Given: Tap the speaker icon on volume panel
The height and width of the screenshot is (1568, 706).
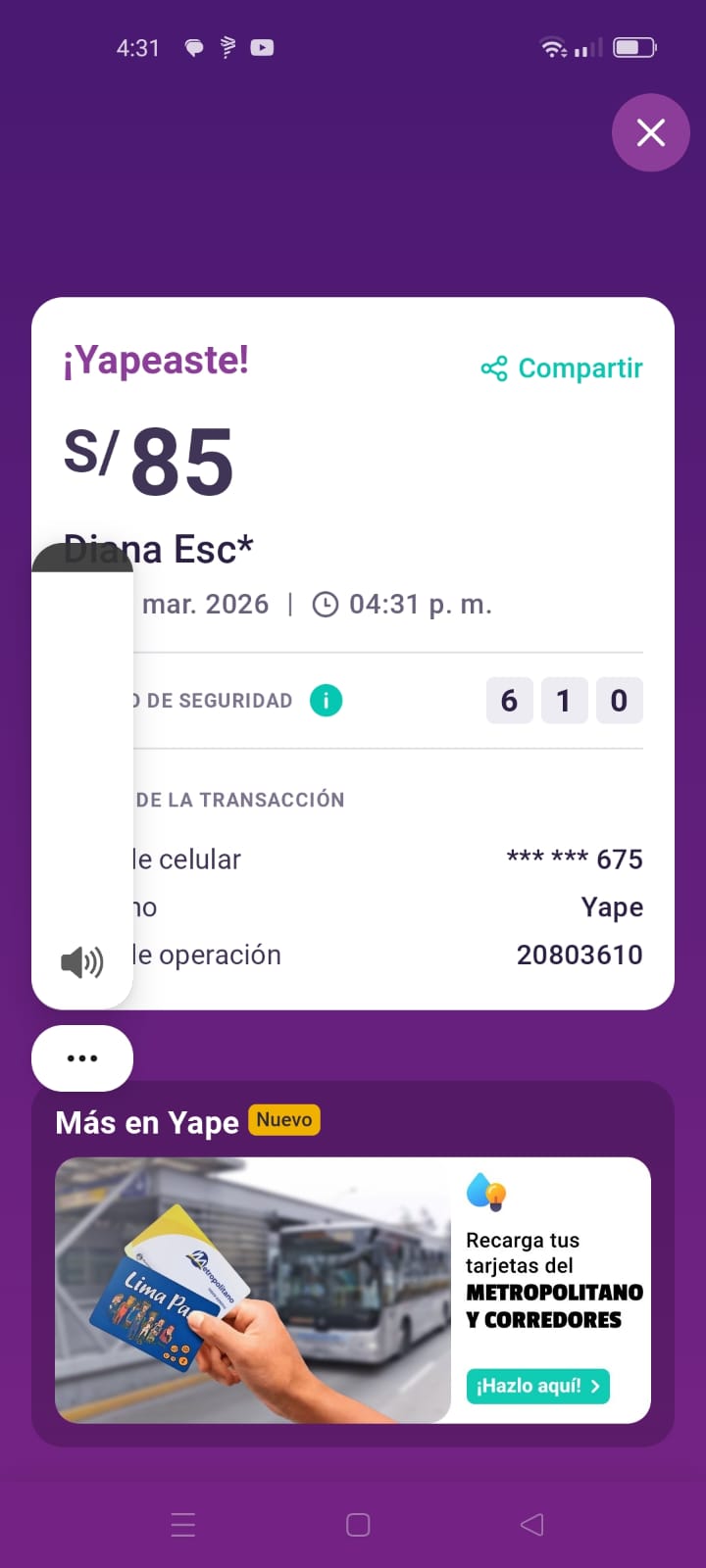Looking at the screenshot, I should 82,962.
